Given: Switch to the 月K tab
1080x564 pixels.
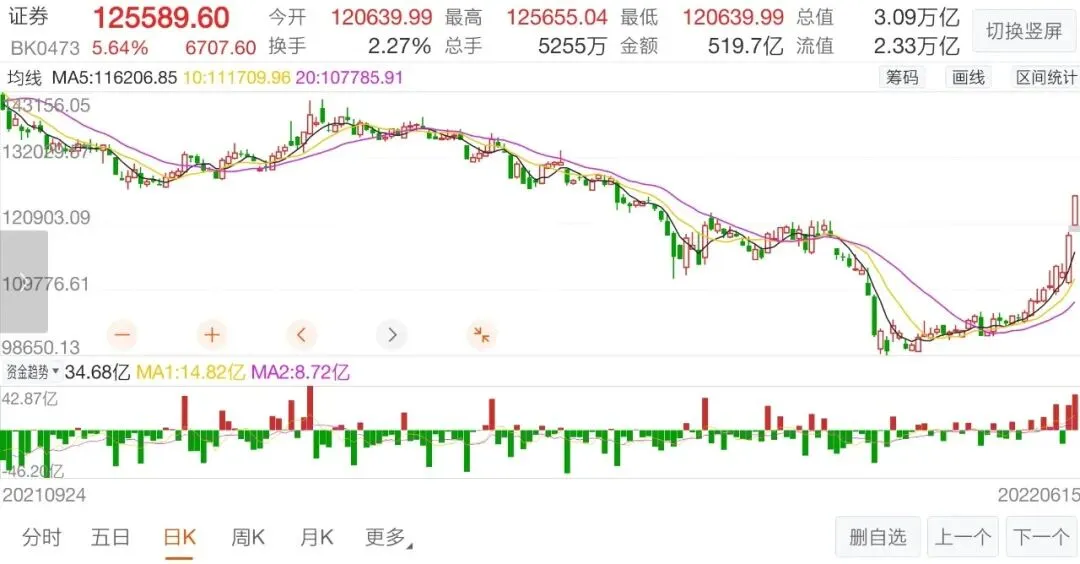Looking at the screenshot, I should 317,537.
